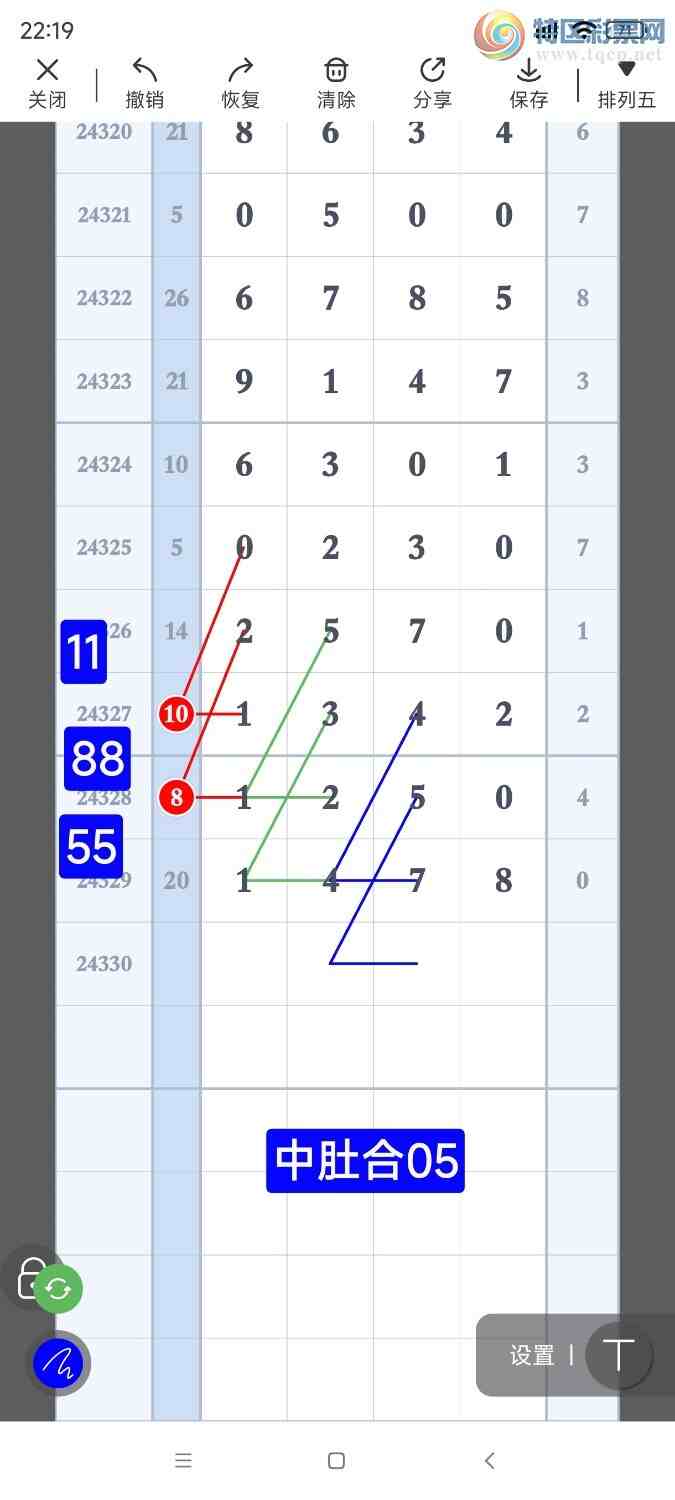Screen dimensions: 675x1500
Task: Share this chart
Action: click(432, 82)
